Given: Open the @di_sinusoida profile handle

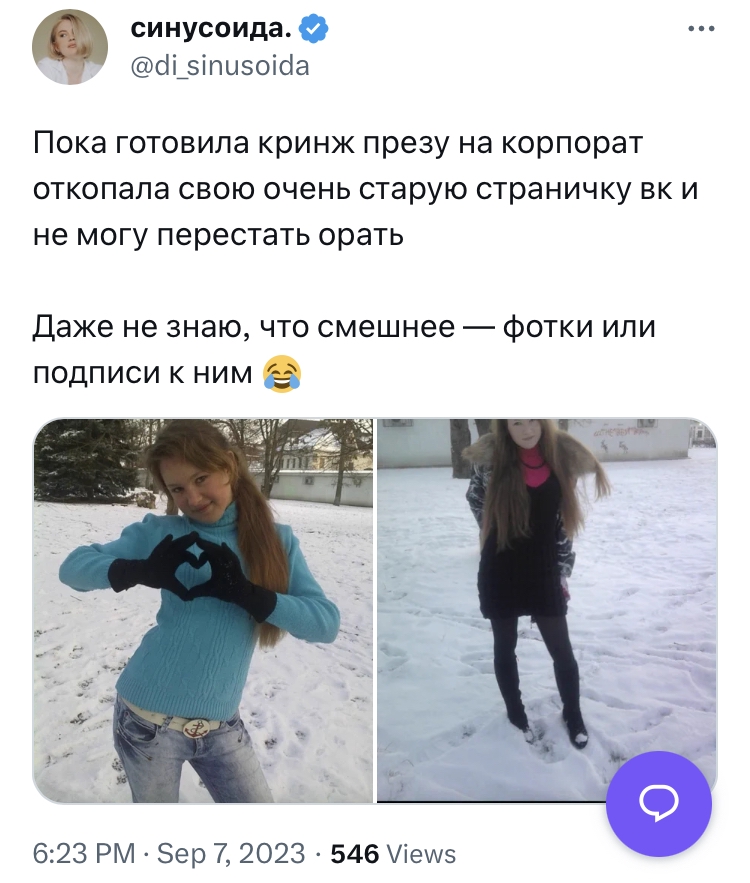Looking at the screenshot, I should click(x=220, y=66).
